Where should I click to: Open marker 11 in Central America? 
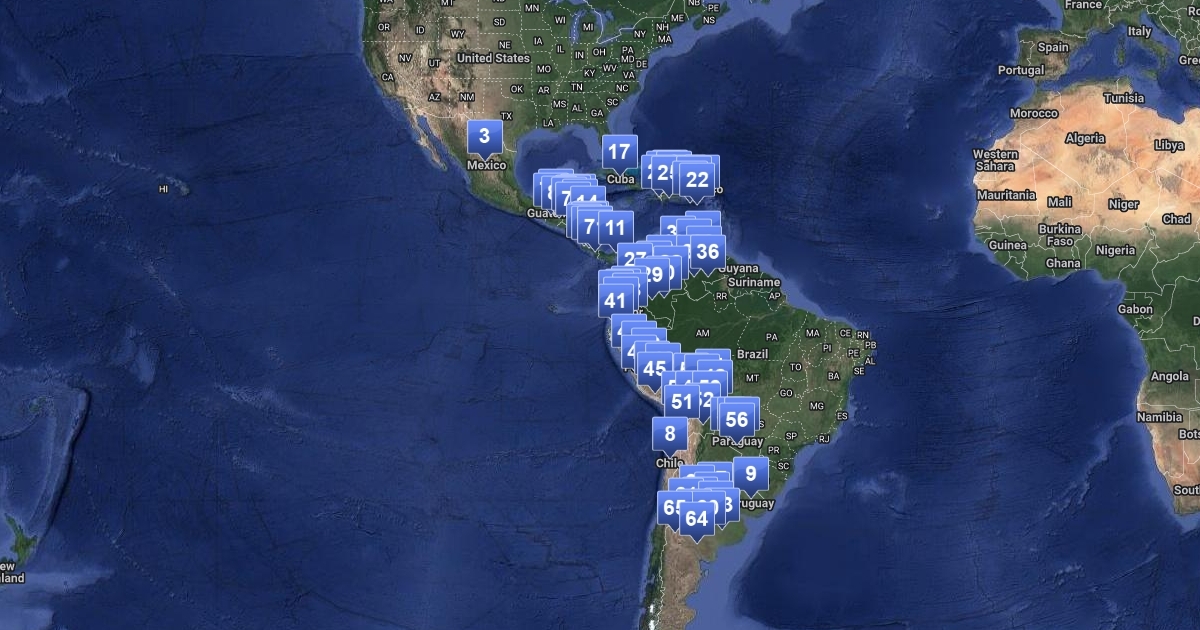[x=614, y=227]
